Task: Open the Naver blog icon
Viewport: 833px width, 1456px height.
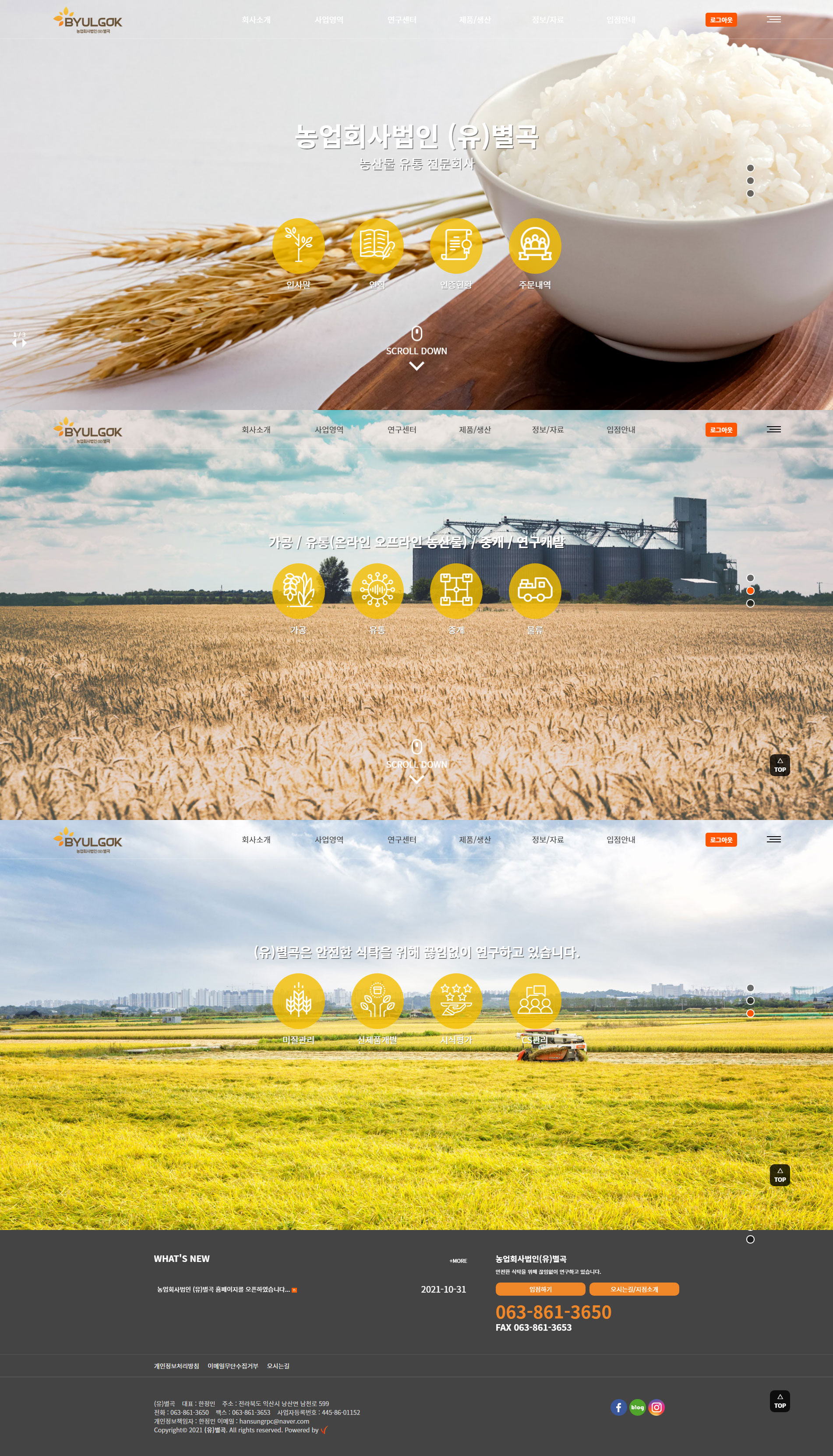Action: click(x=637, y=1407)
